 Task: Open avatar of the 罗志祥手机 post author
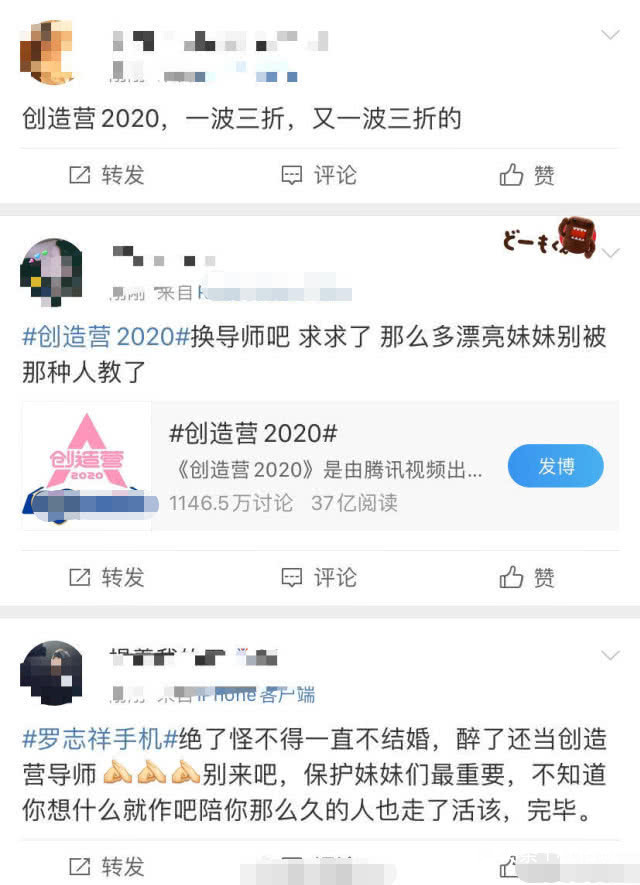tap(51, 672)
